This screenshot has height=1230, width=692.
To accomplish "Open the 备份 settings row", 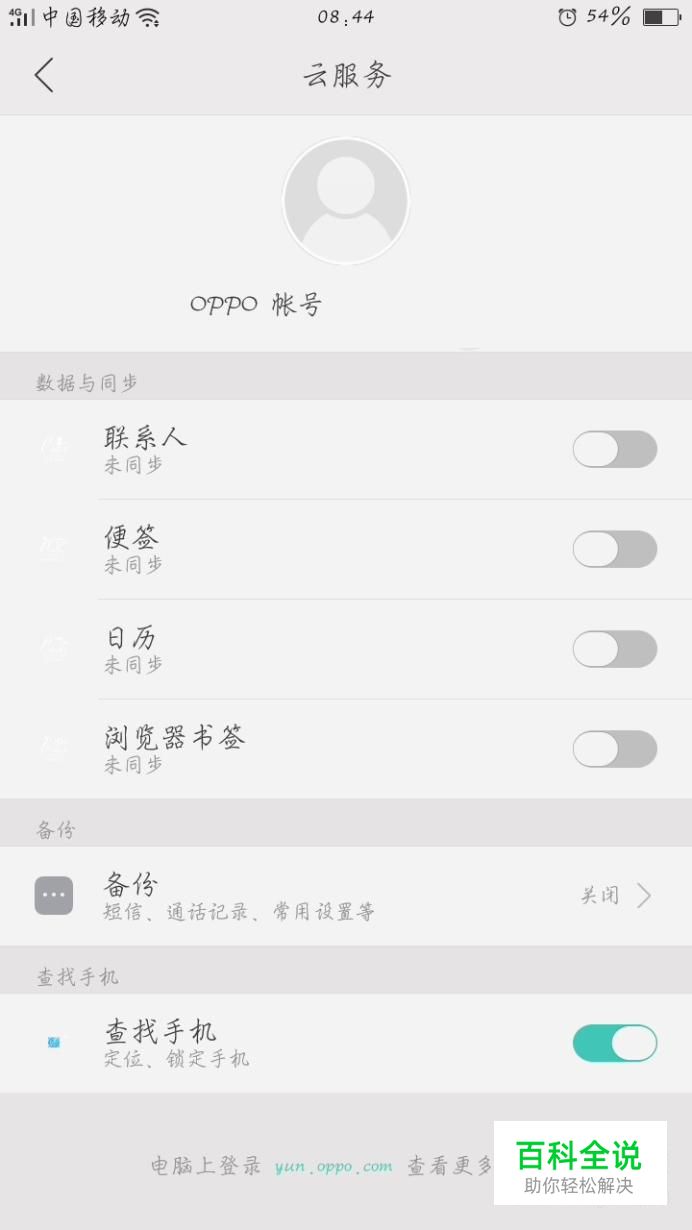I will point(346,896).
